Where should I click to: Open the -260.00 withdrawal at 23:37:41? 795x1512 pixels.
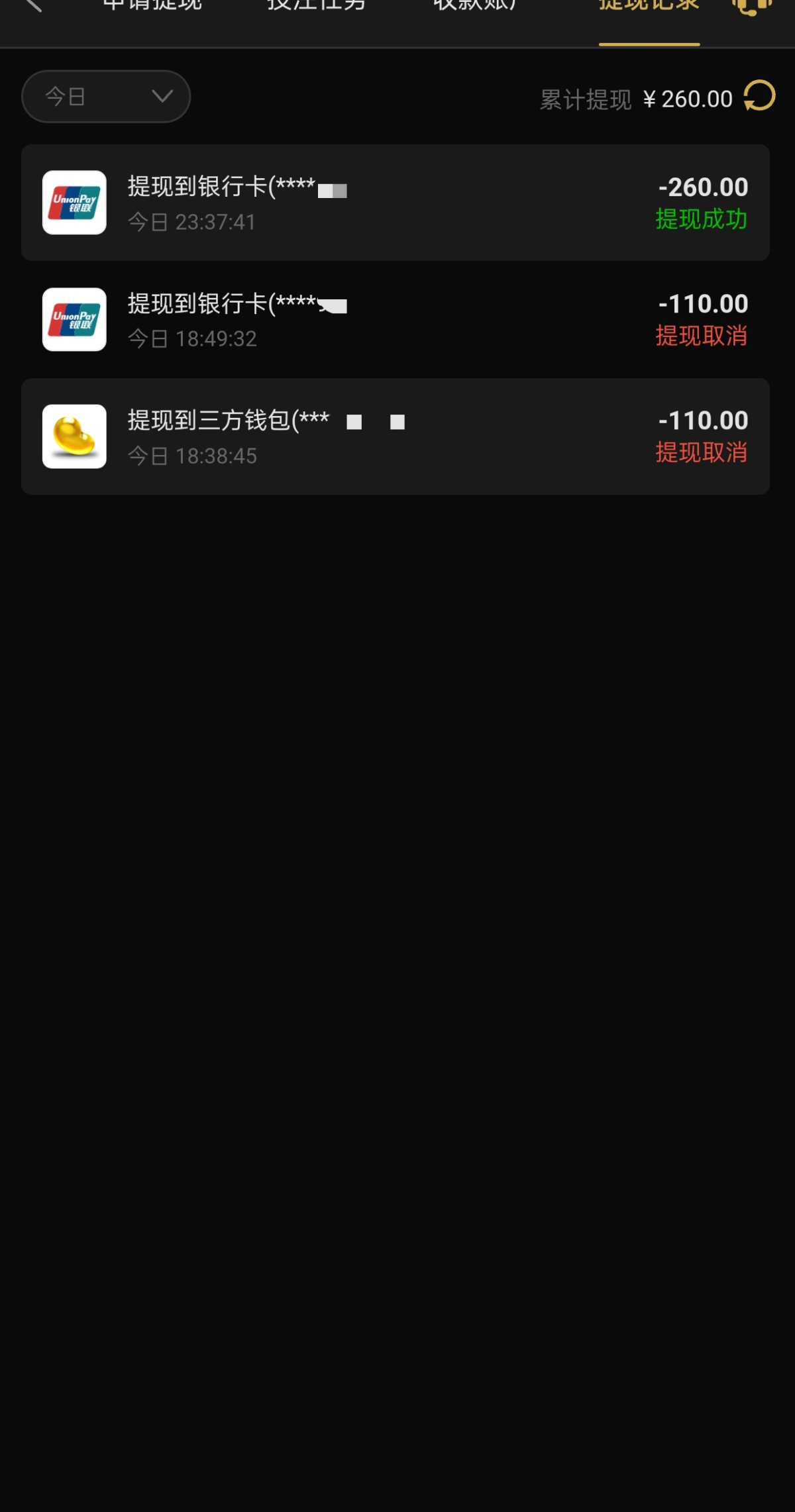pyautogui.click(x=396, y=203)
